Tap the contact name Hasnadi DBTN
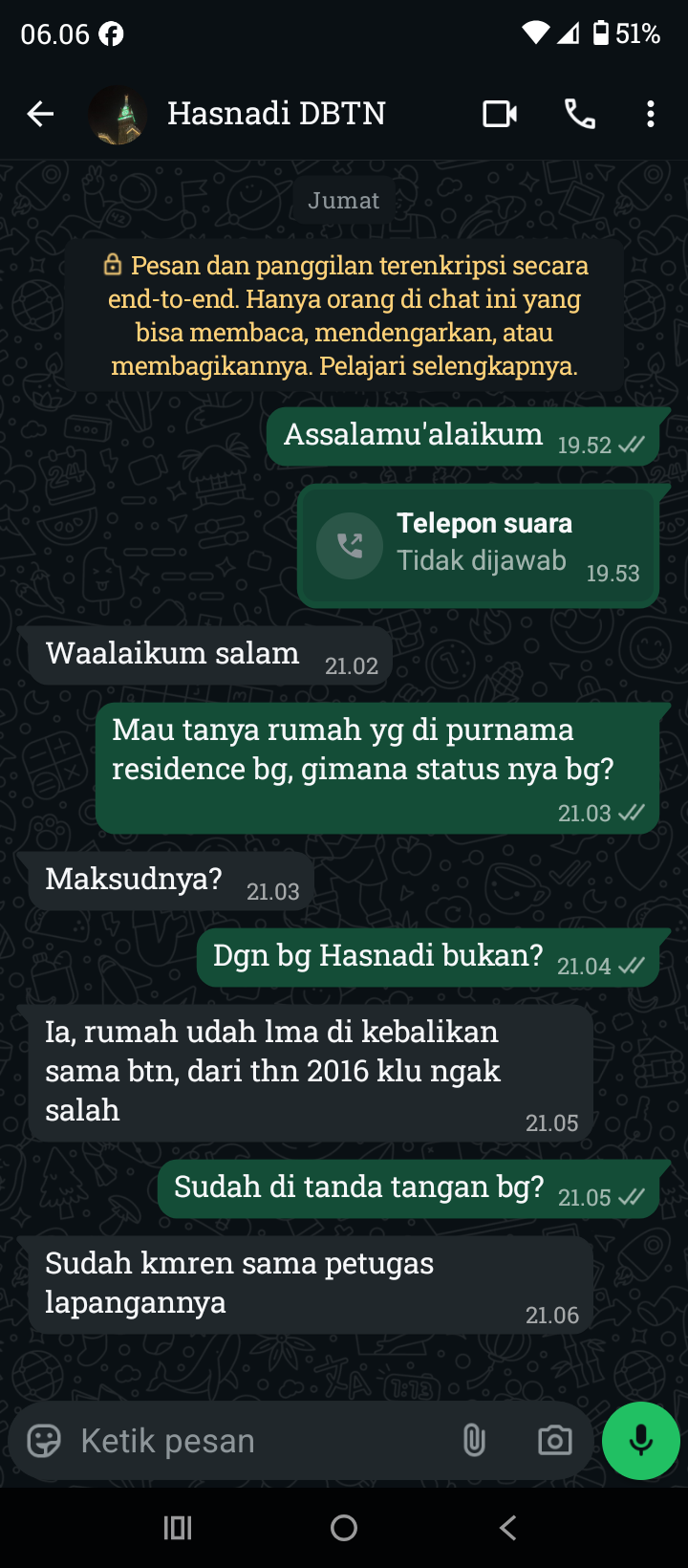The image size is (688, 1568). 276,113
